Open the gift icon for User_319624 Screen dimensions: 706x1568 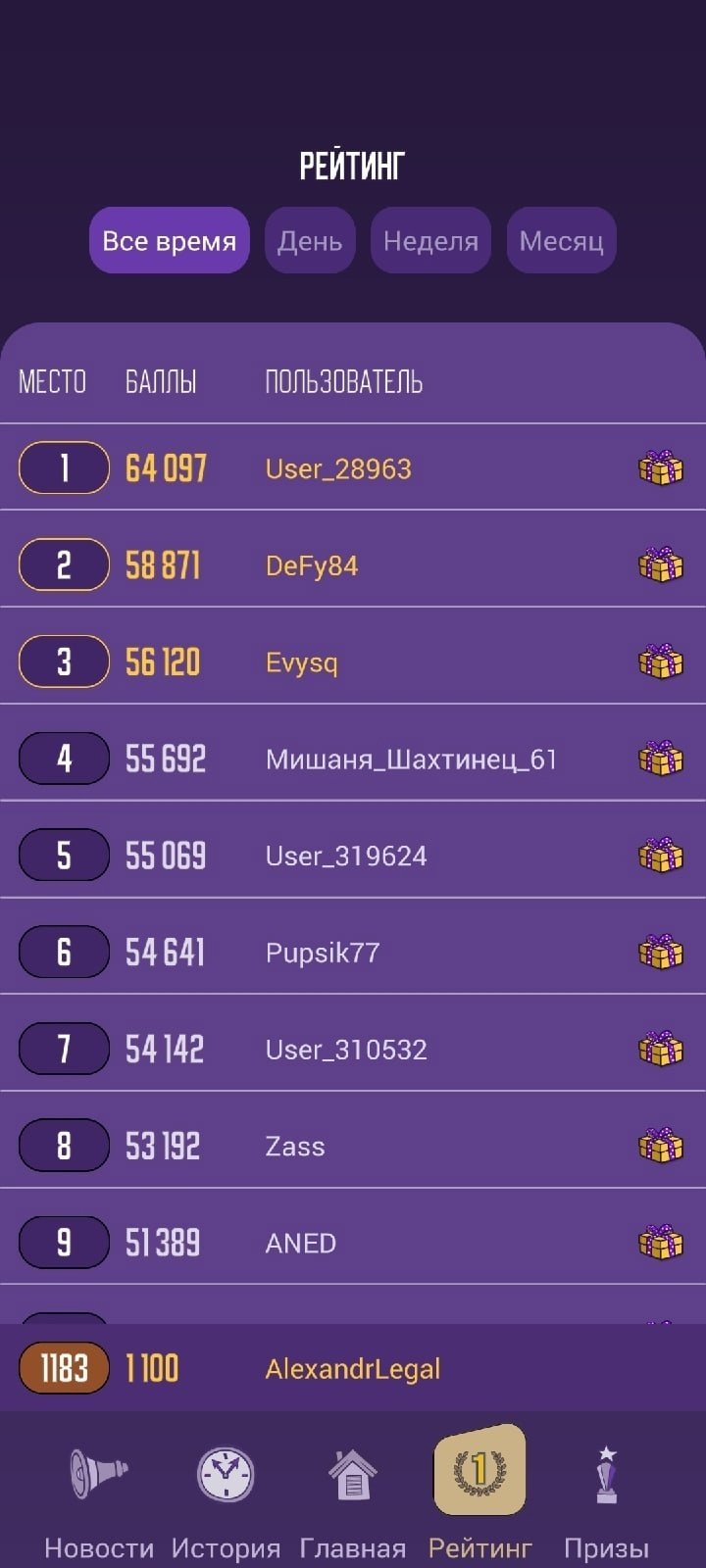660,856
